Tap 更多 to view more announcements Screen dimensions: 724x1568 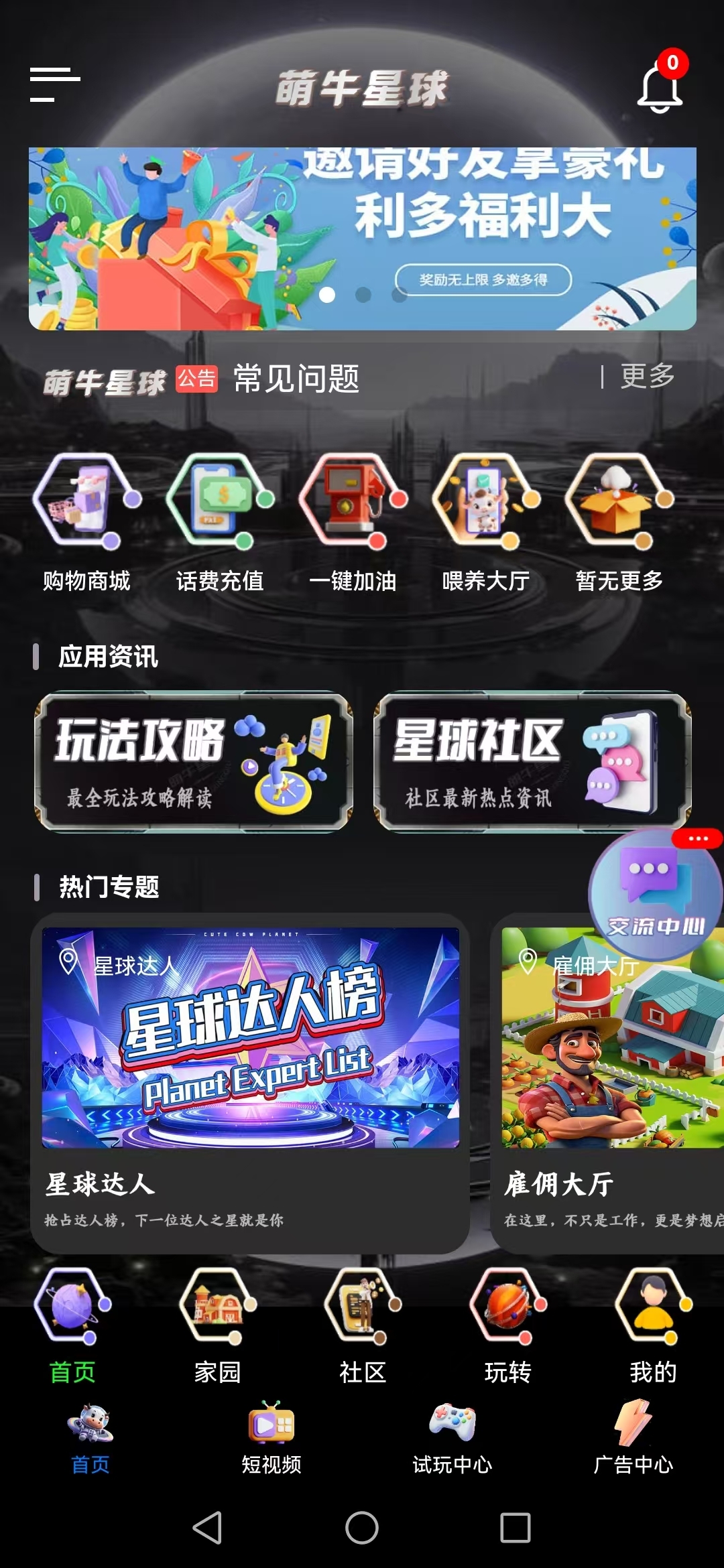click(x=647, y=377)
